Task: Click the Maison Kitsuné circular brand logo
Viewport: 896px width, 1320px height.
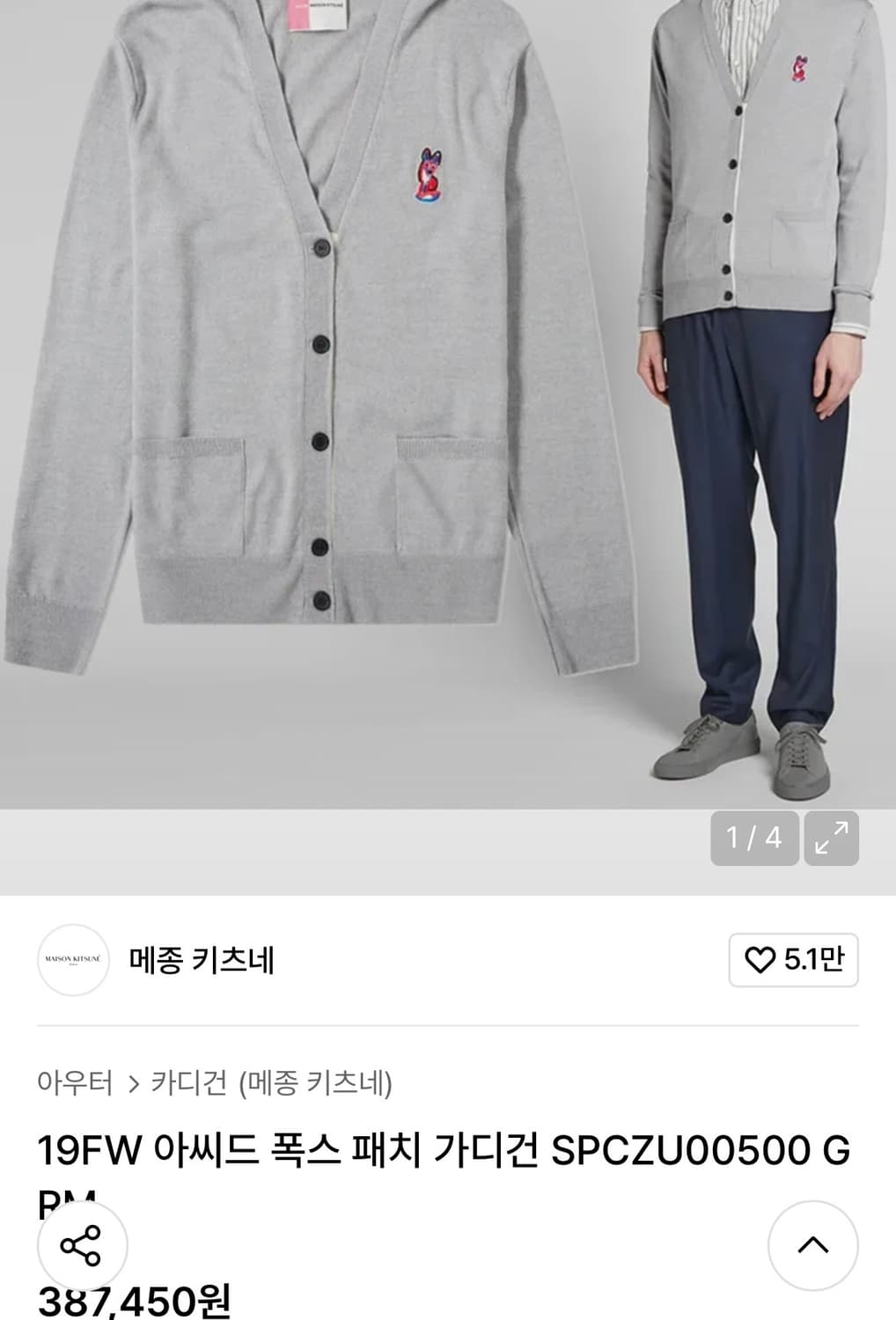Action: coord(74,961)
